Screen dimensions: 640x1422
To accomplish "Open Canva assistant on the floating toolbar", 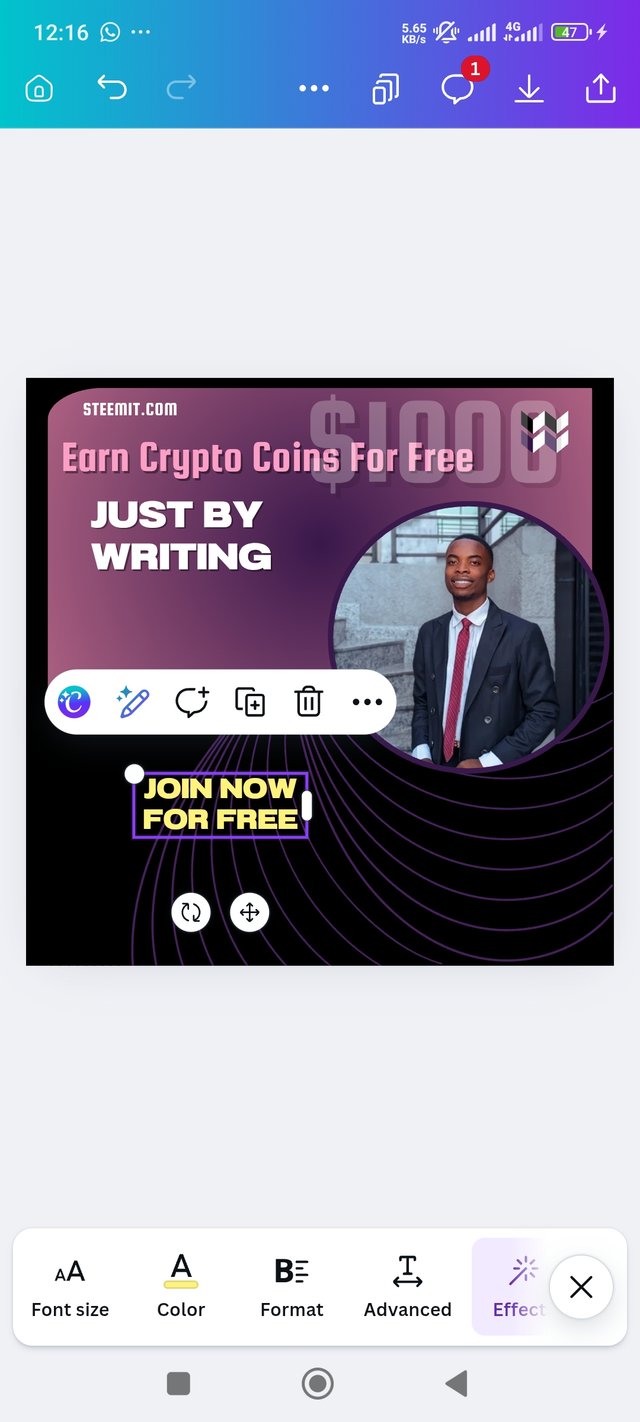I will tap(74, 702).
